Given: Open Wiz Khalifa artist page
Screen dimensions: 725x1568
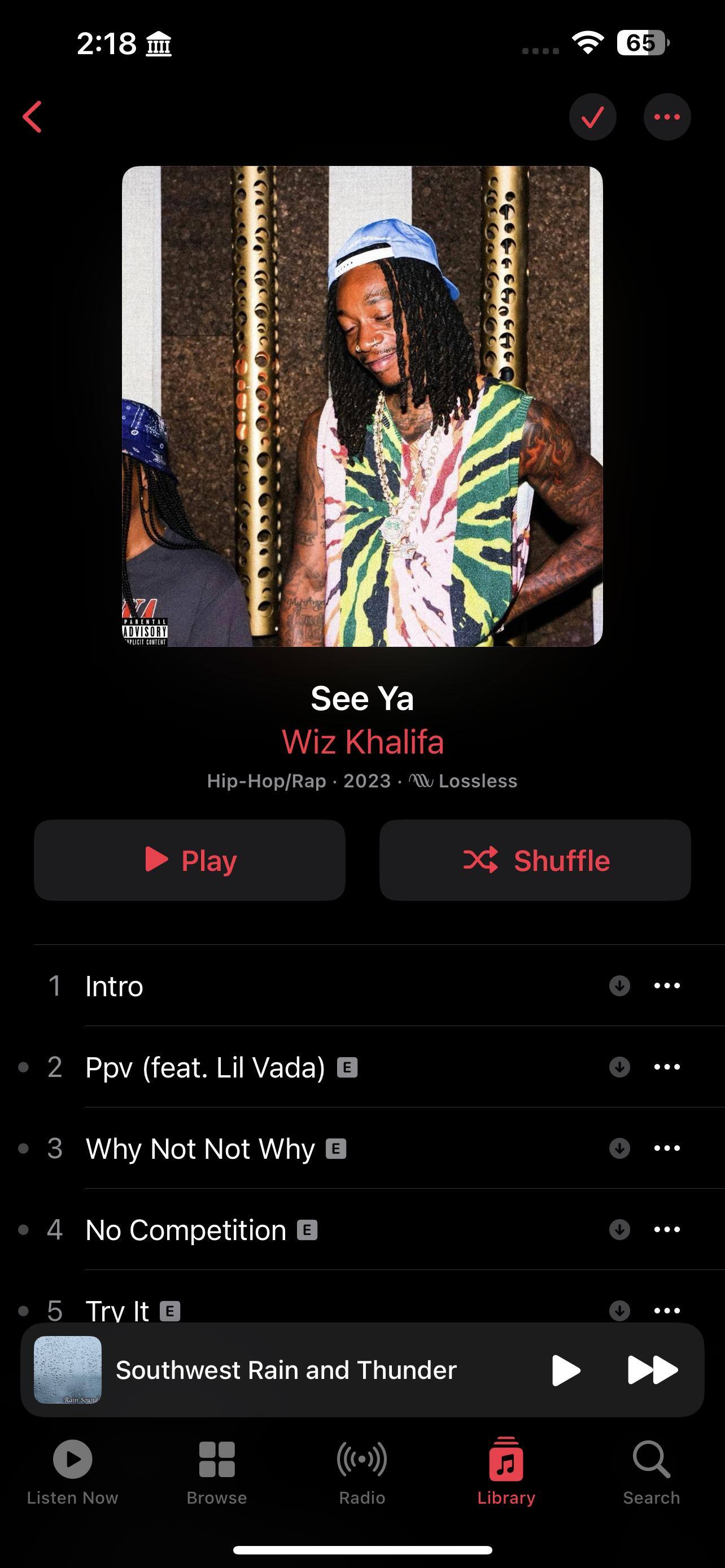Looking at the screenshot, I should click(x=362, y=742).
